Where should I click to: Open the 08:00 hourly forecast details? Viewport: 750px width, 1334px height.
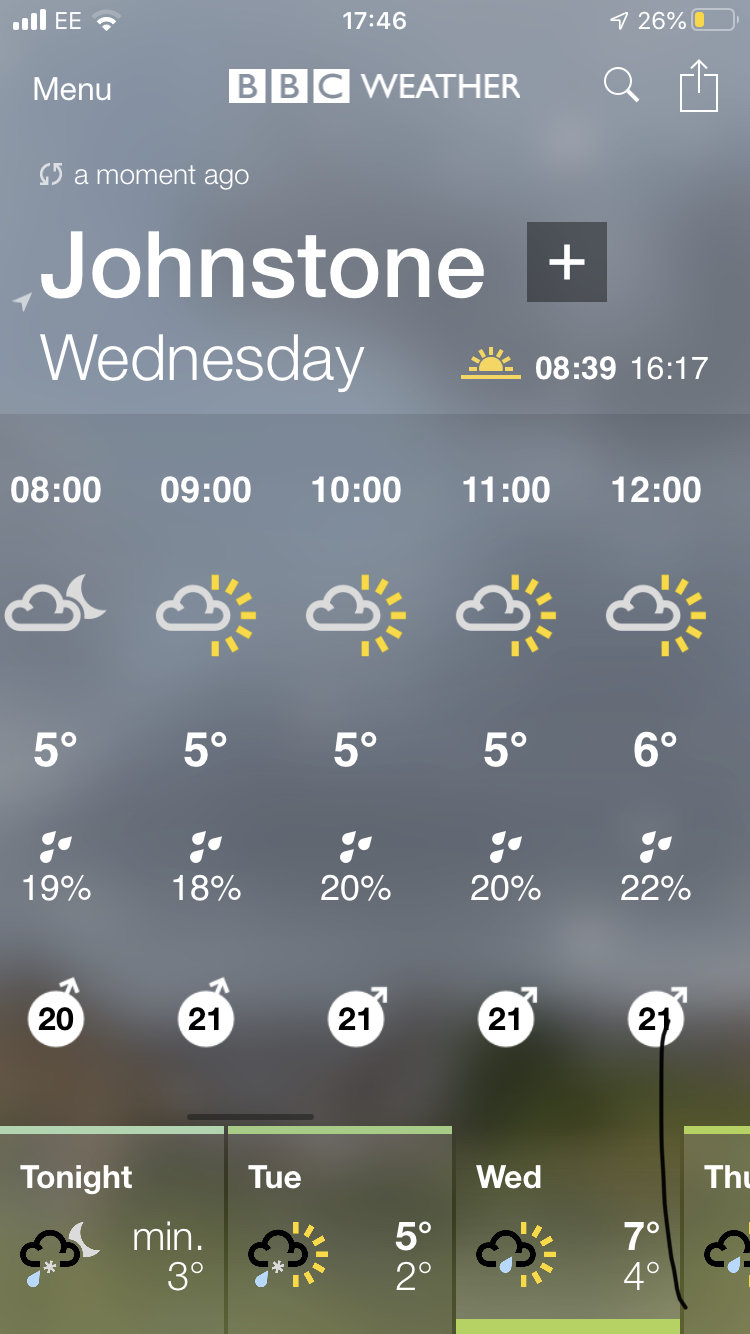[x=56, y=760]
